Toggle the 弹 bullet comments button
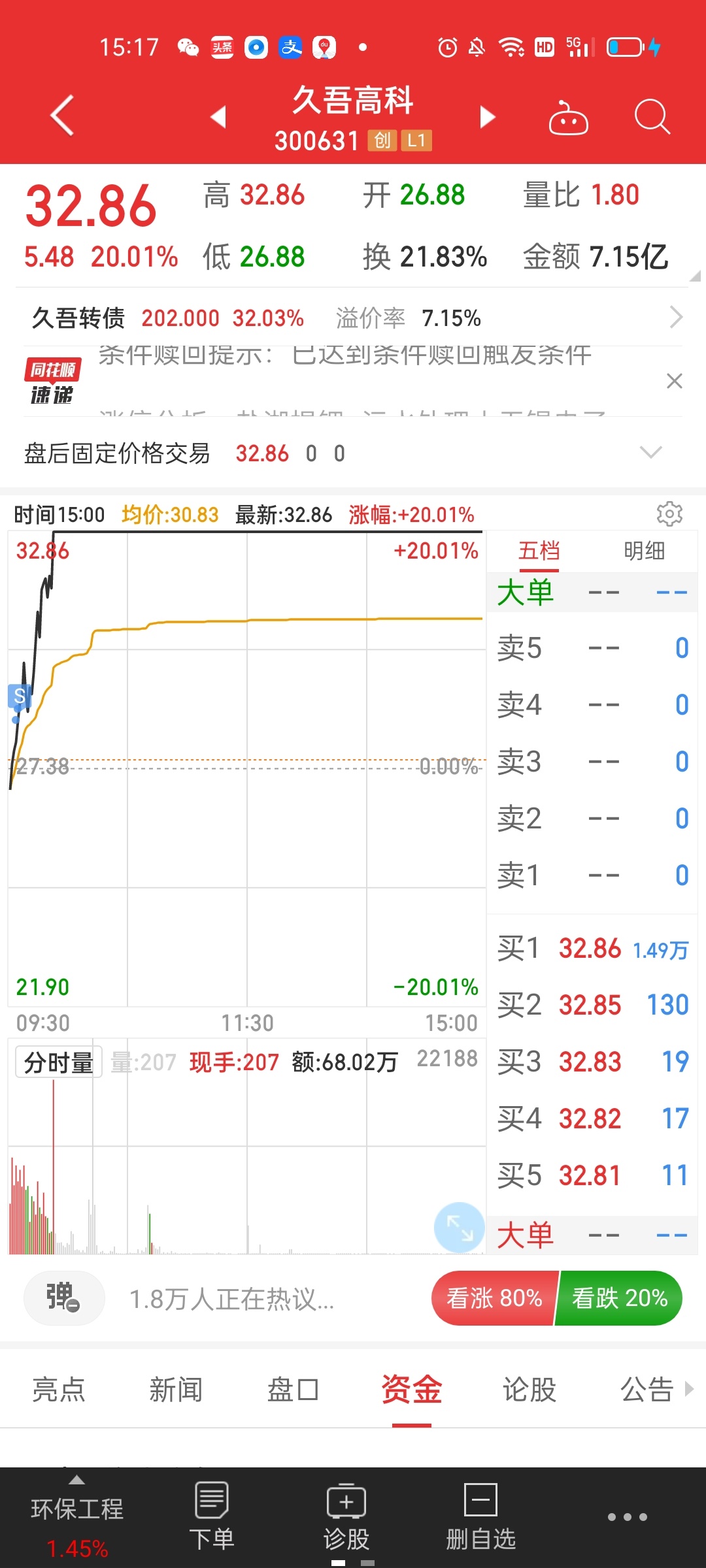Viewport: 706px width, 1568px height. (x=63, y=1298)
